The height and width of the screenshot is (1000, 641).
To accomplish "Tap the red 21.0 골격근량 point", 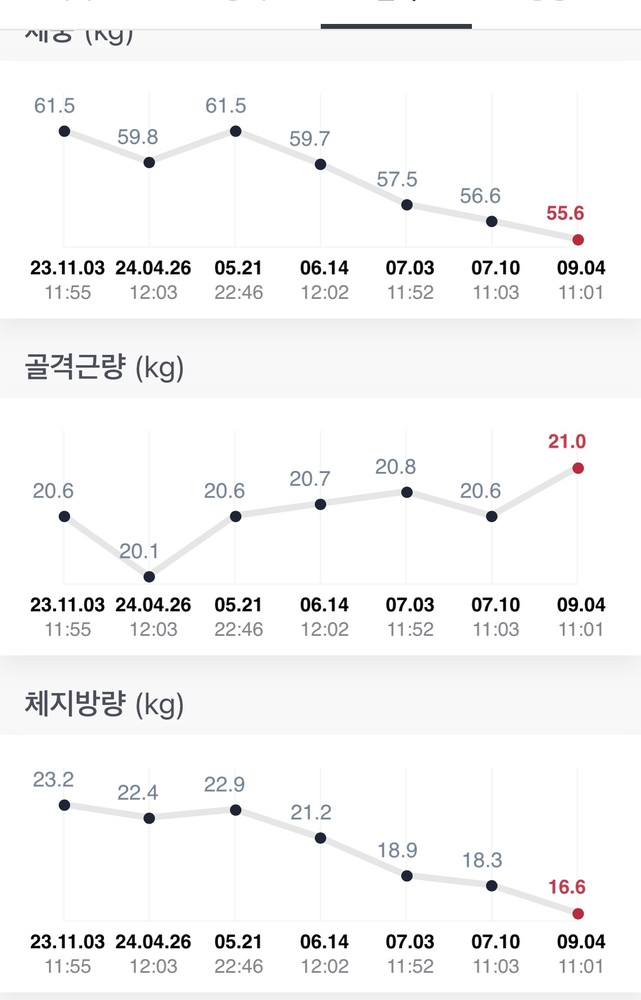I will pos(577,468).
